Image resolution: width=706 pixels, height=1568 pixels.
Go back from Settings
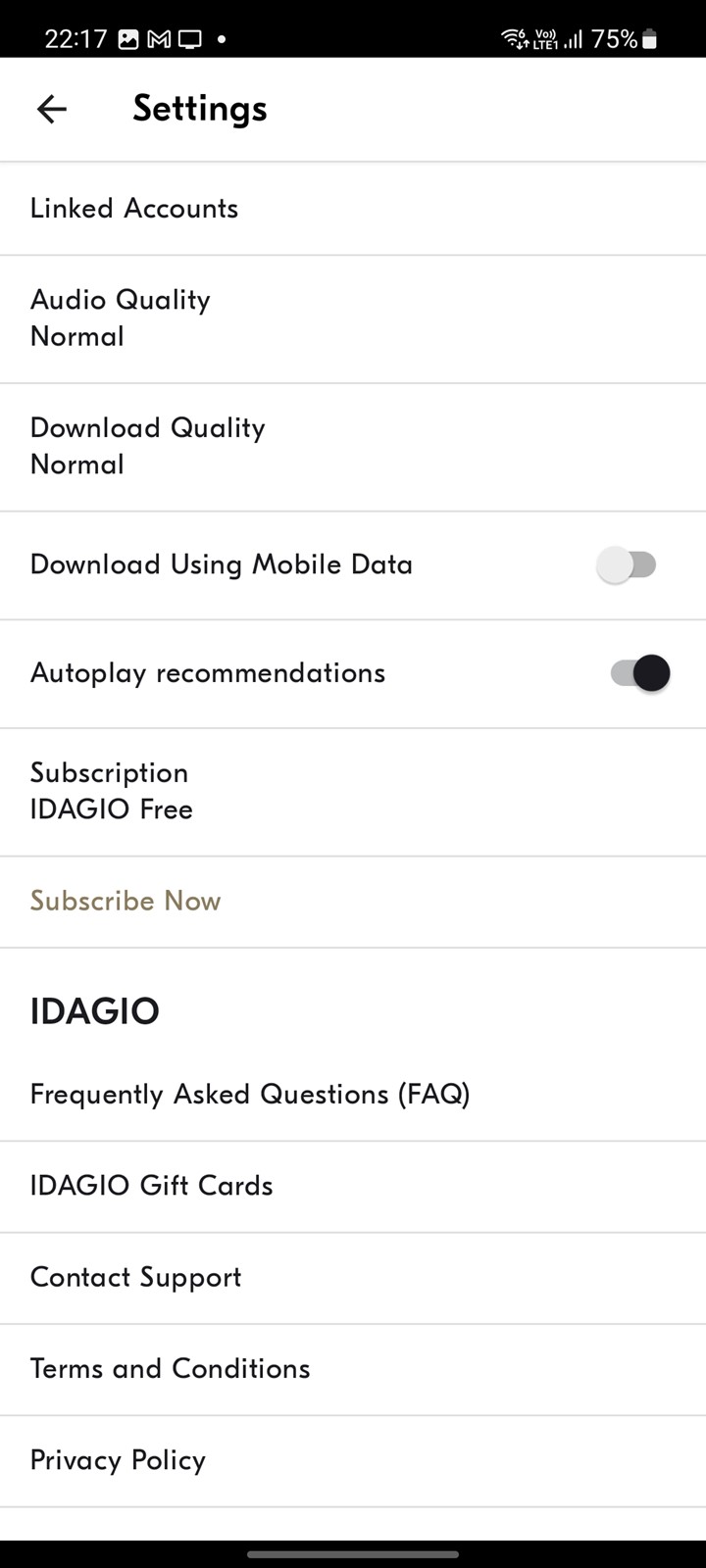click(x=52, y=109)
